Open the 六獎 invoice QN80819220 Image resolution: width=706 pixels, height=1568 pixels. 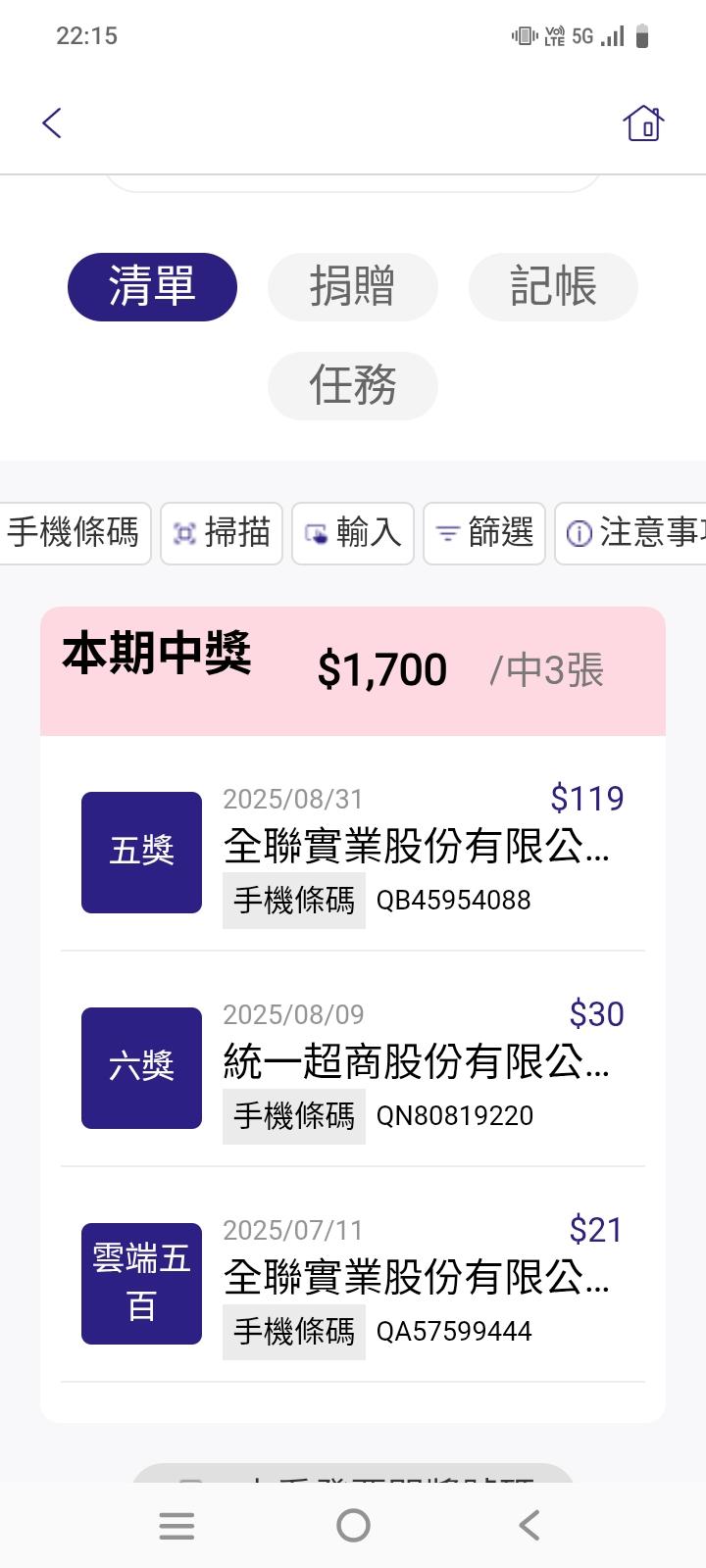pos(353,1067)
